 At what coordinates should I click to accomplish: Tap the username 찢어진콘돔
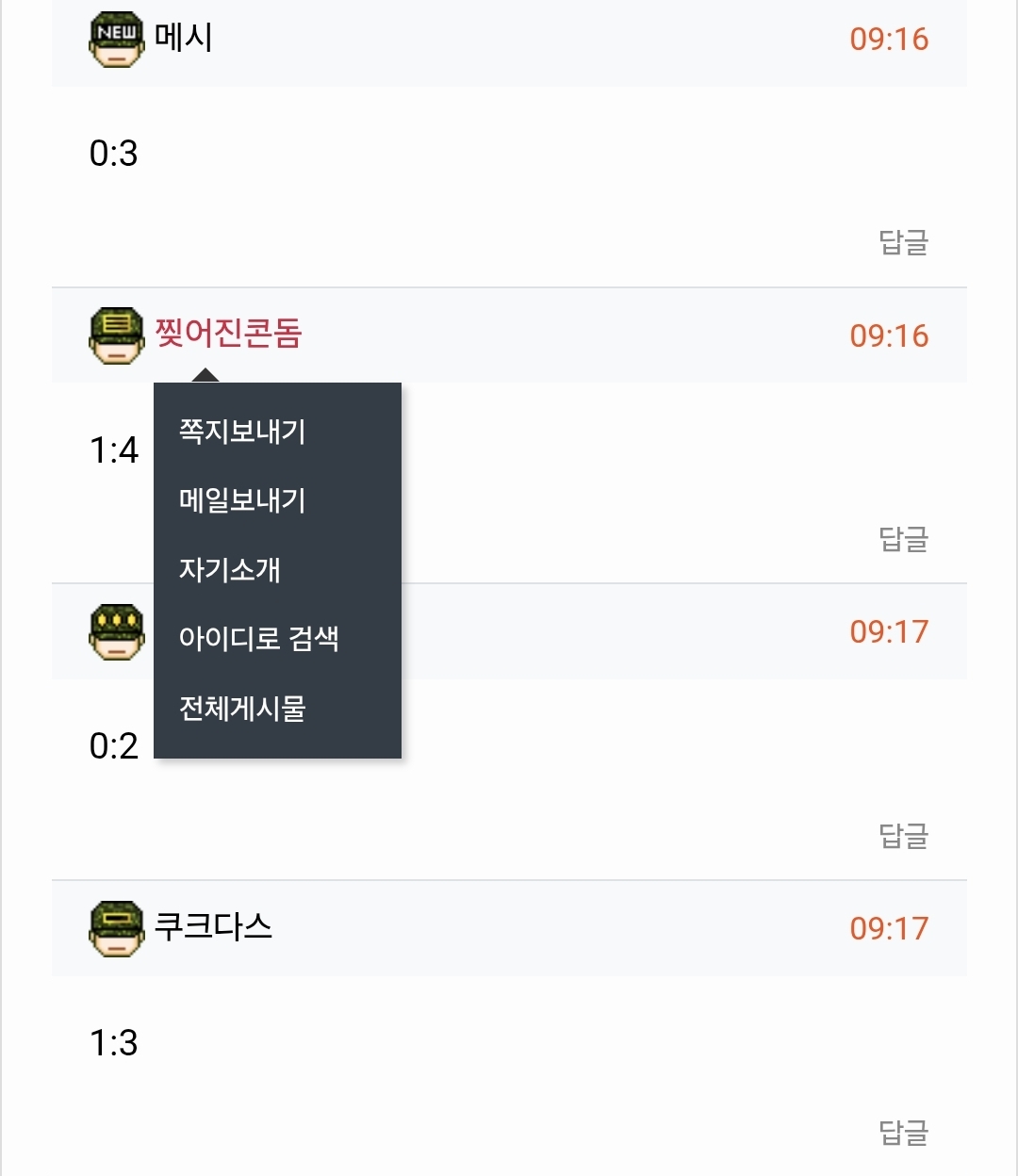228,334
